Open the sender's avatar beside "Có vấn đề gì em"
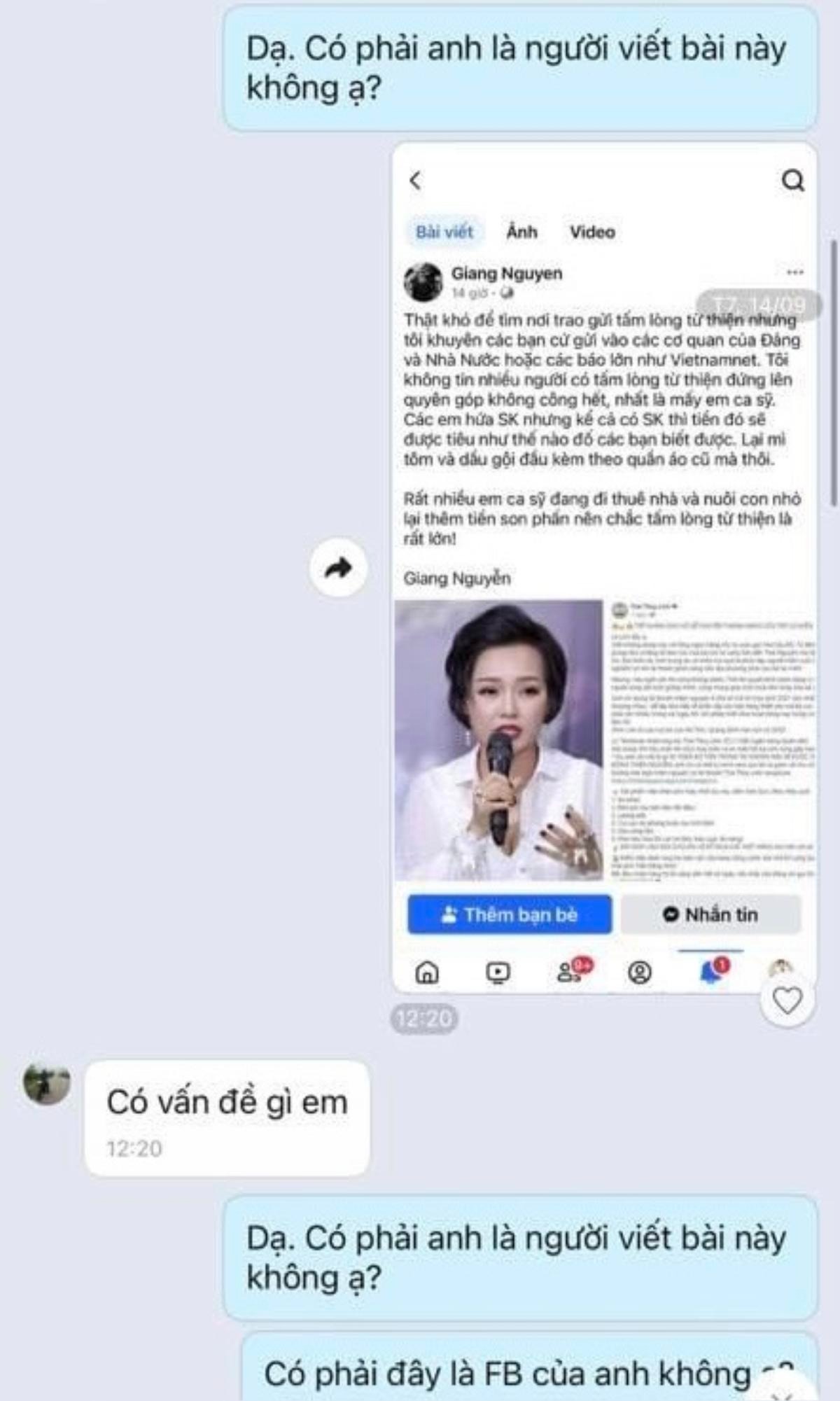Viewport: 840px width, 1401px height. tap(47, 1084)
